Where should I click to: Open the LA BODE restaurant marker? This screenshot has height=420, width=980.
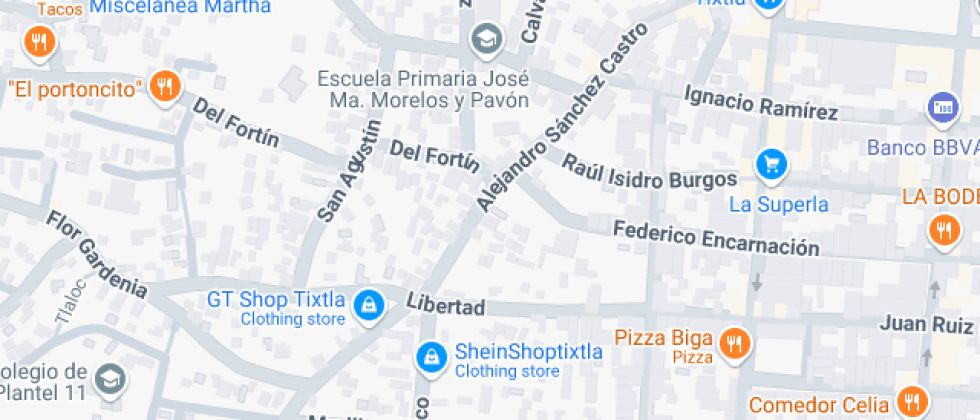943,231
